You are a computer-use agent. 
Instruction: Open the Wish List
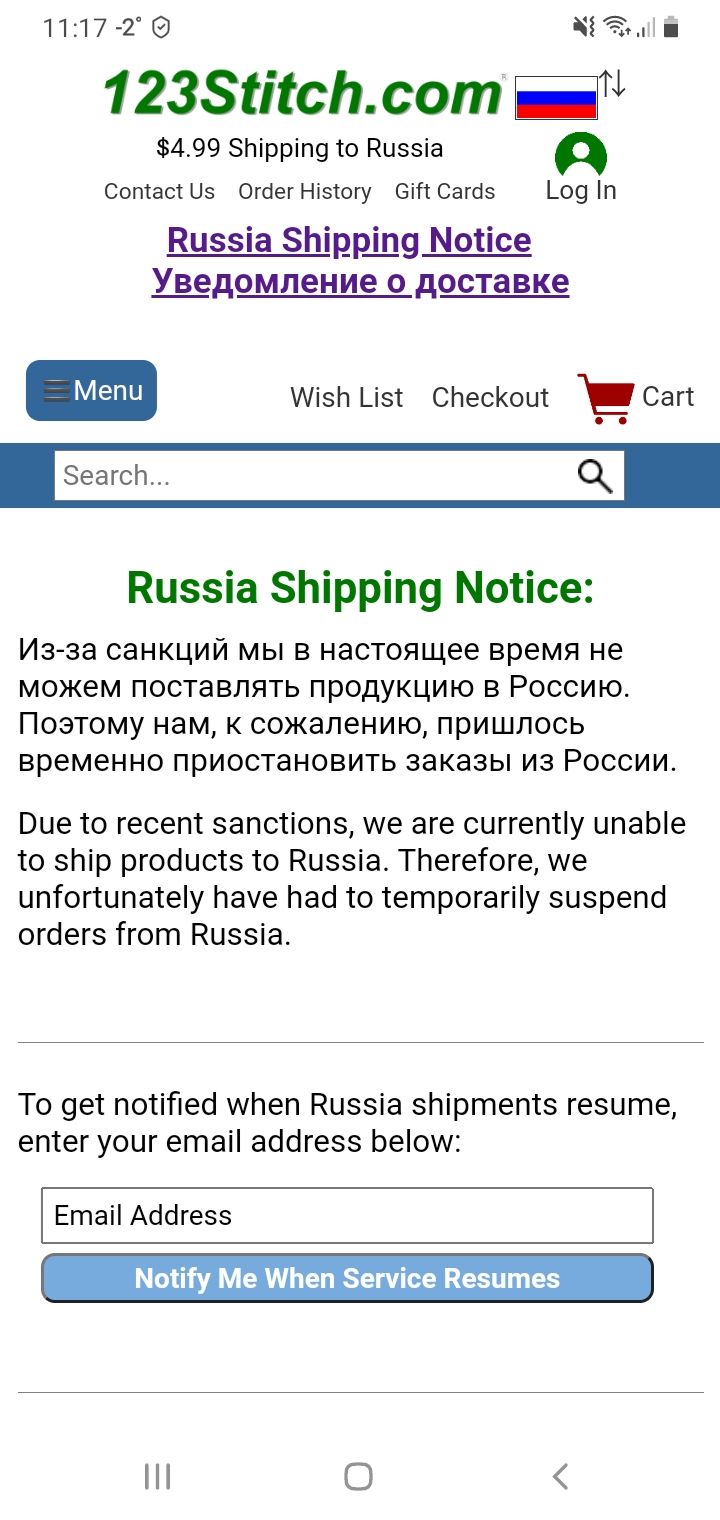(346, 398)
